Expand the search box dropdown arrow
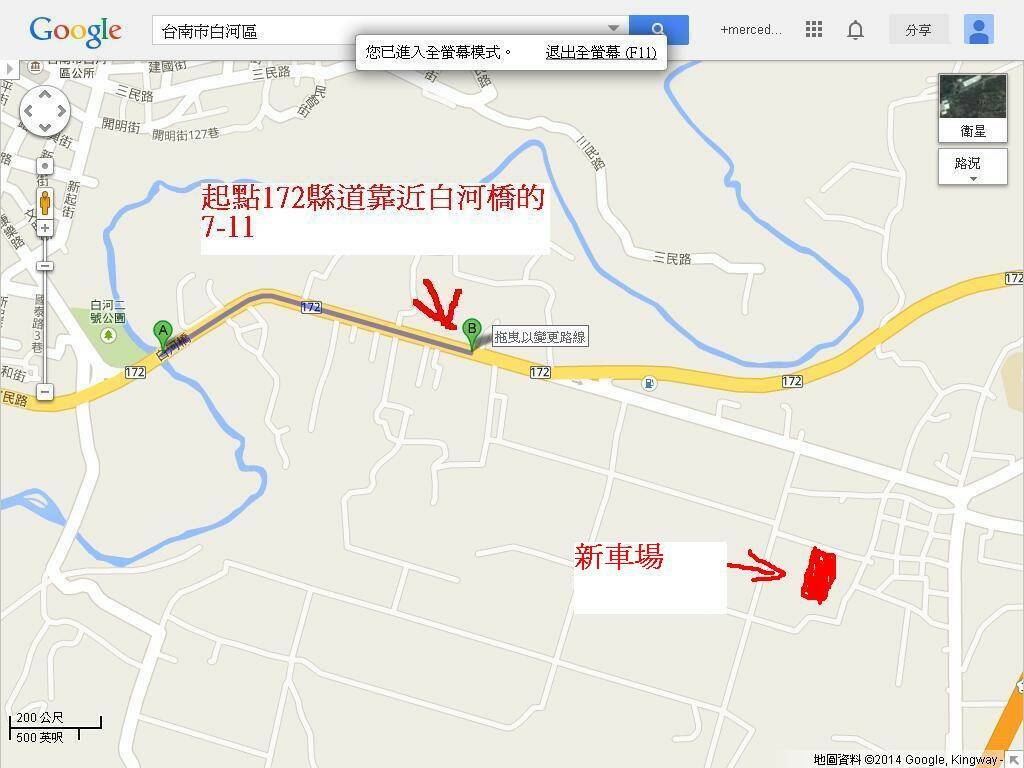This screenshot has height=768, width=1024. click(x=614, y=29)
